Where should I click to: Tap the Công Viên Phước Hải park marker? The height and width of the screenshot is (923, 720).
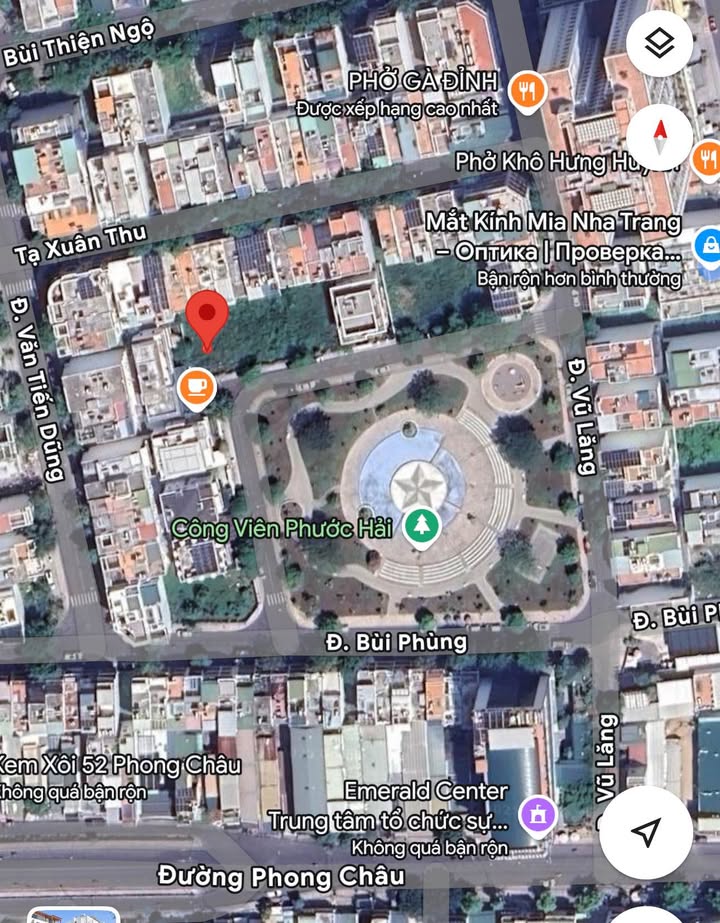point(422,525)
